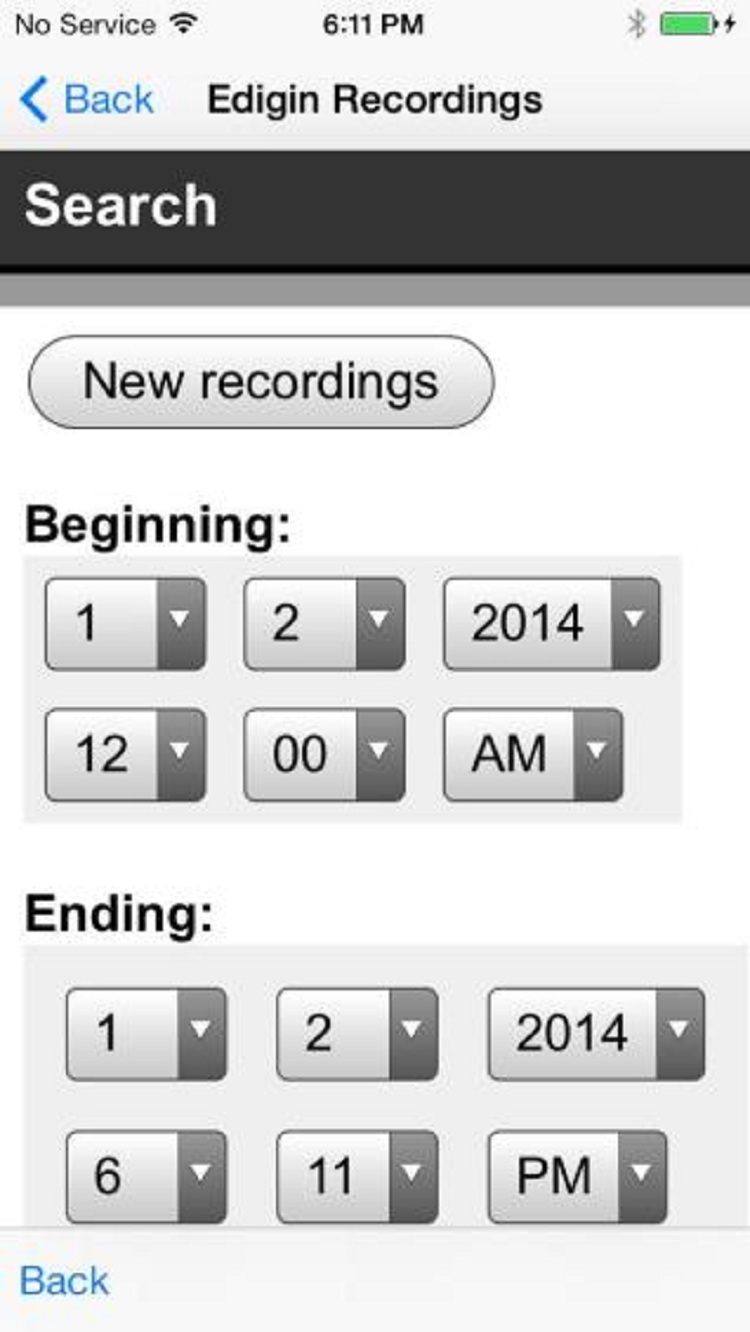Change the Beginning minutes dropdown showing 00
This screenshot has height=1332, width=750.
click(x=324, y=755)
